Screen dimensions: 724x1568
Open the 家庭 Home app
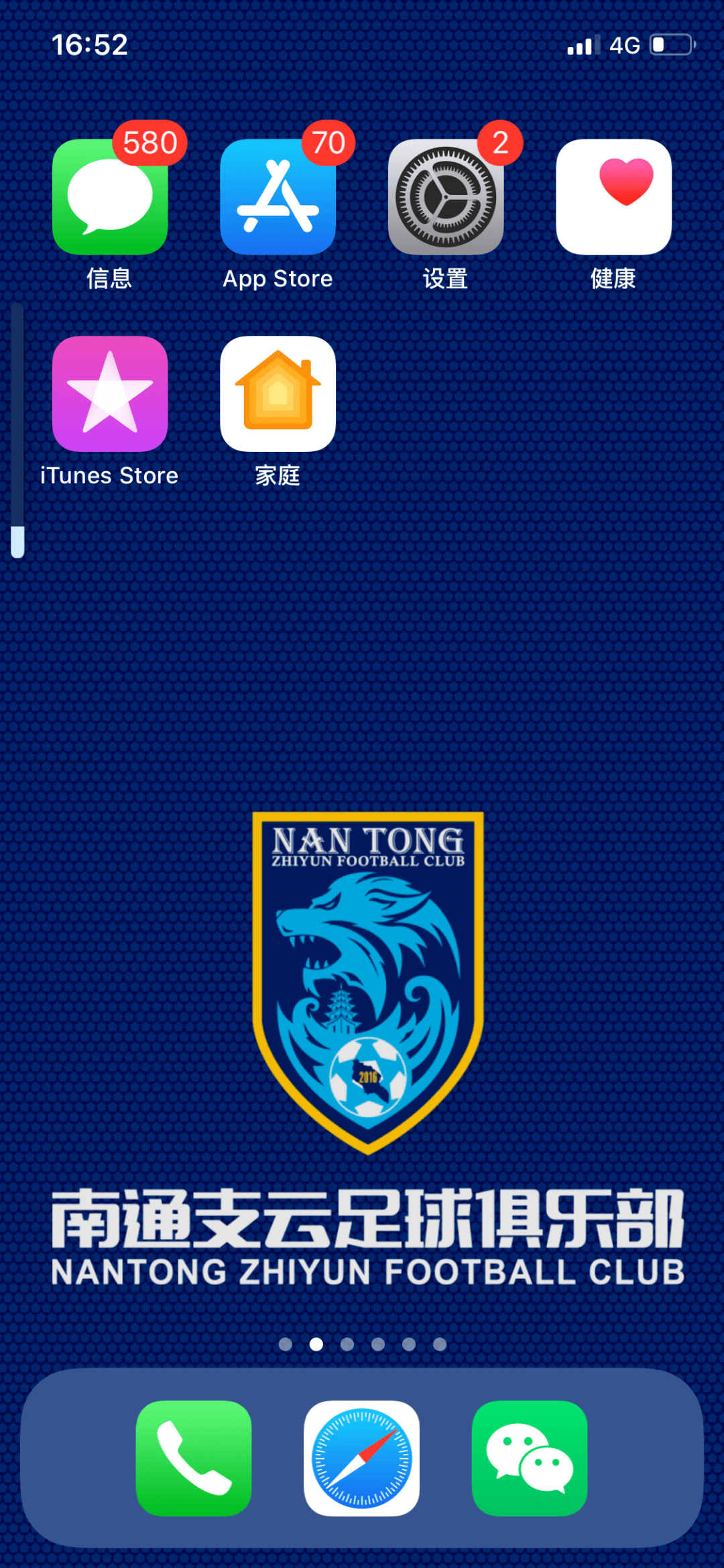click(278, 394)
